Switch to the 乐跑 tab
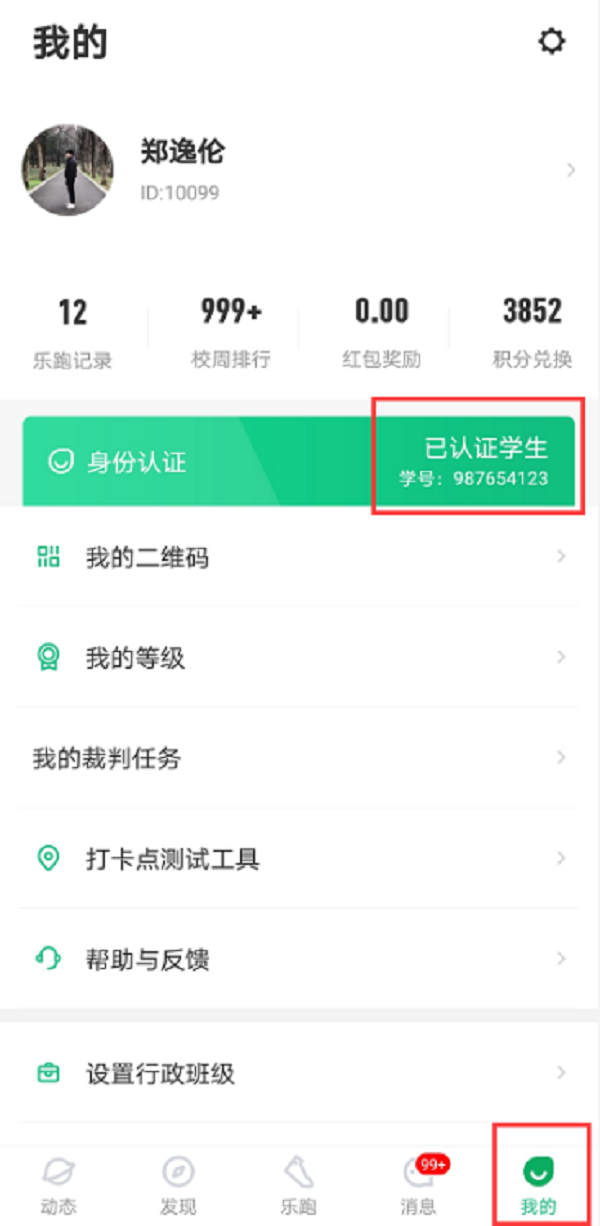This screenshot has height=1226, width=600. (298, 1185)
